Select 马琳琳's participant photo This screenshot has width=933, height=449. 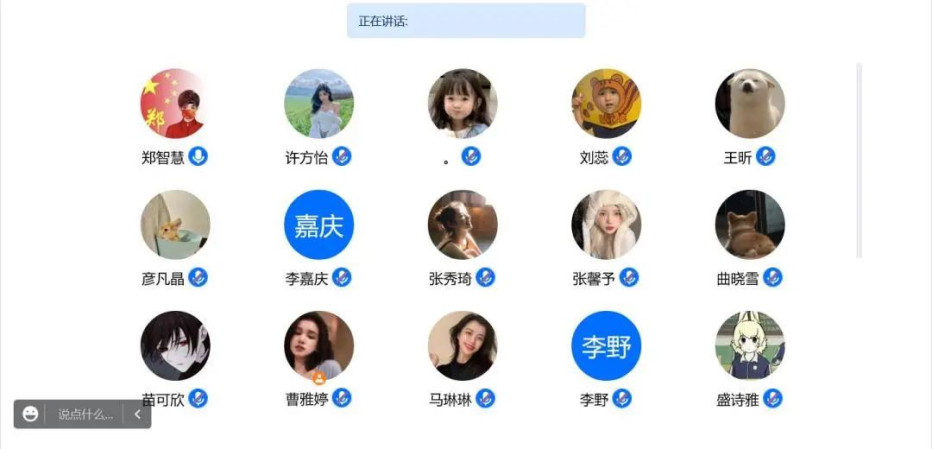point(463,346)
